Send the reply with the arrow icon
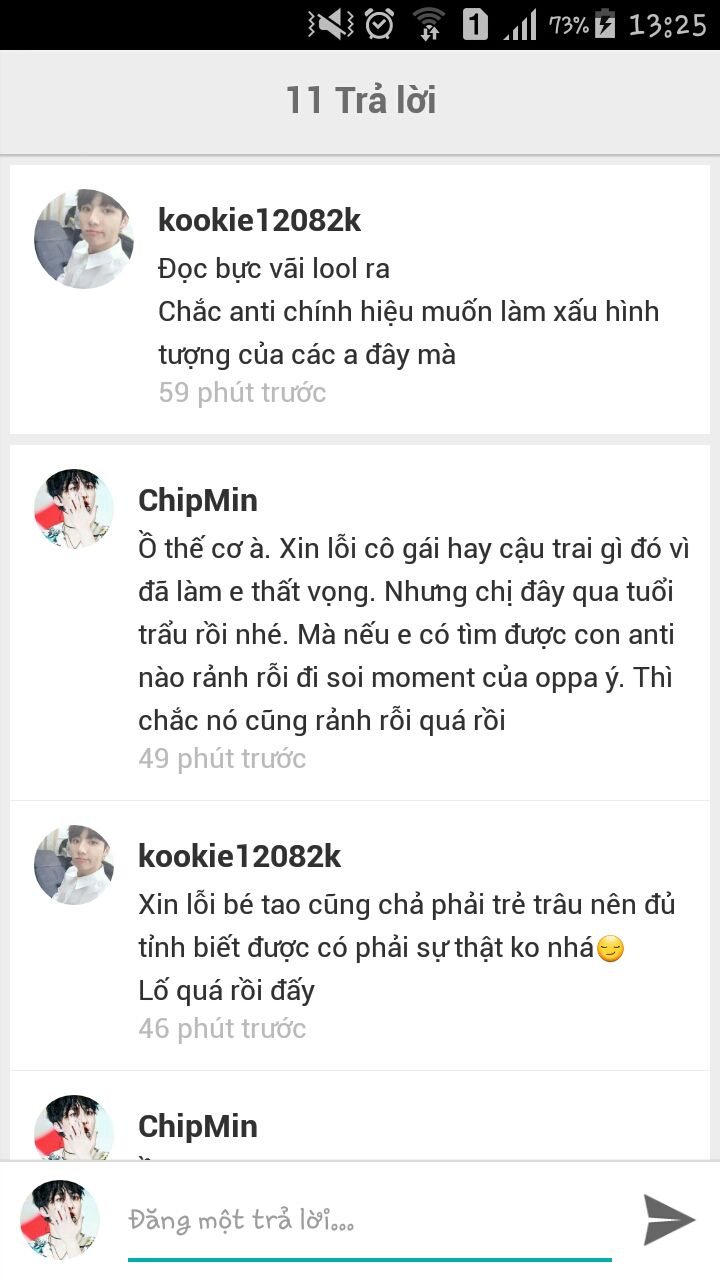Screen dimensions: 720x1280 pos(668,1220)
